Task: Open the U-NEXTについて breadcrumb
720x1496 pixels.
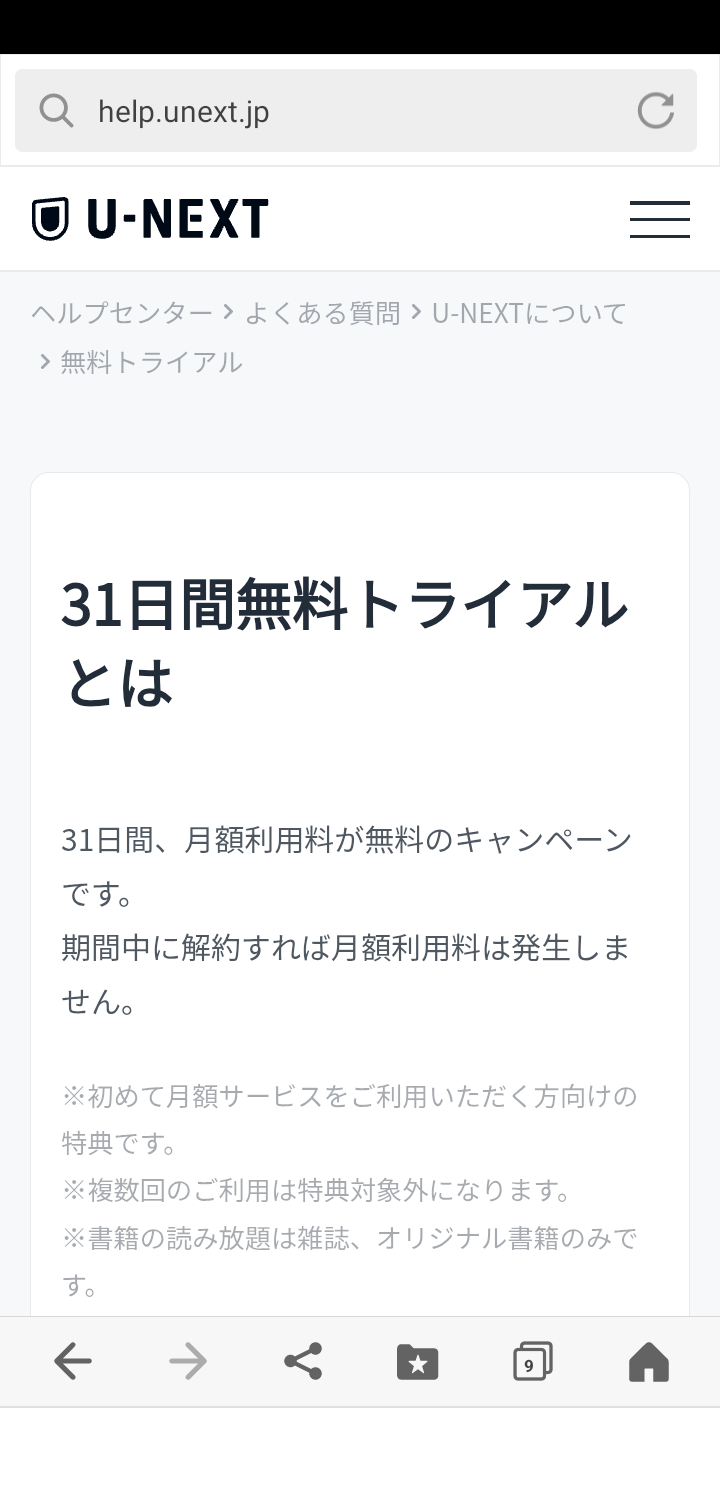Action: (529, 313)
